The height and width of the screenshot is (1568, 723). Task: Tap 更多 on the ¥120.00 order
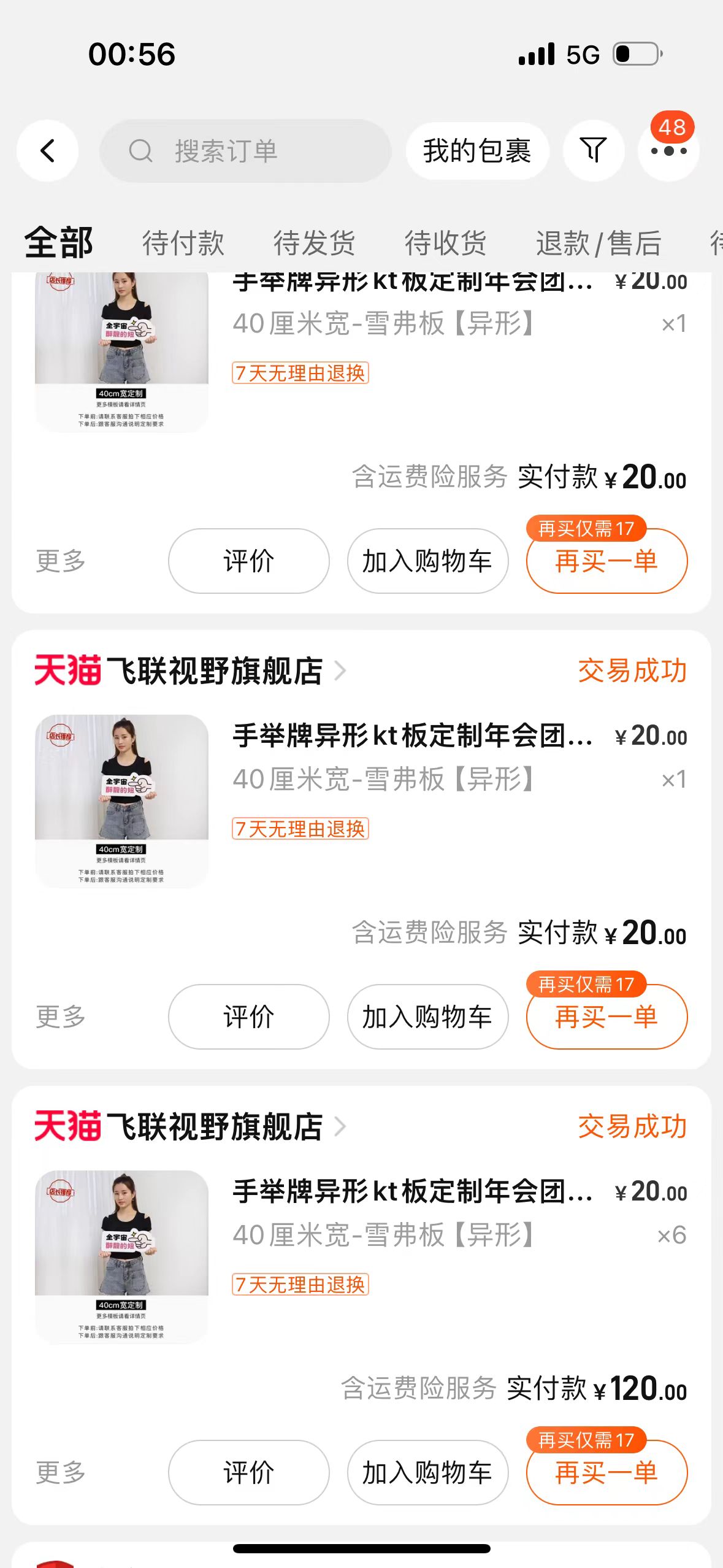(x=60, y=1472)
